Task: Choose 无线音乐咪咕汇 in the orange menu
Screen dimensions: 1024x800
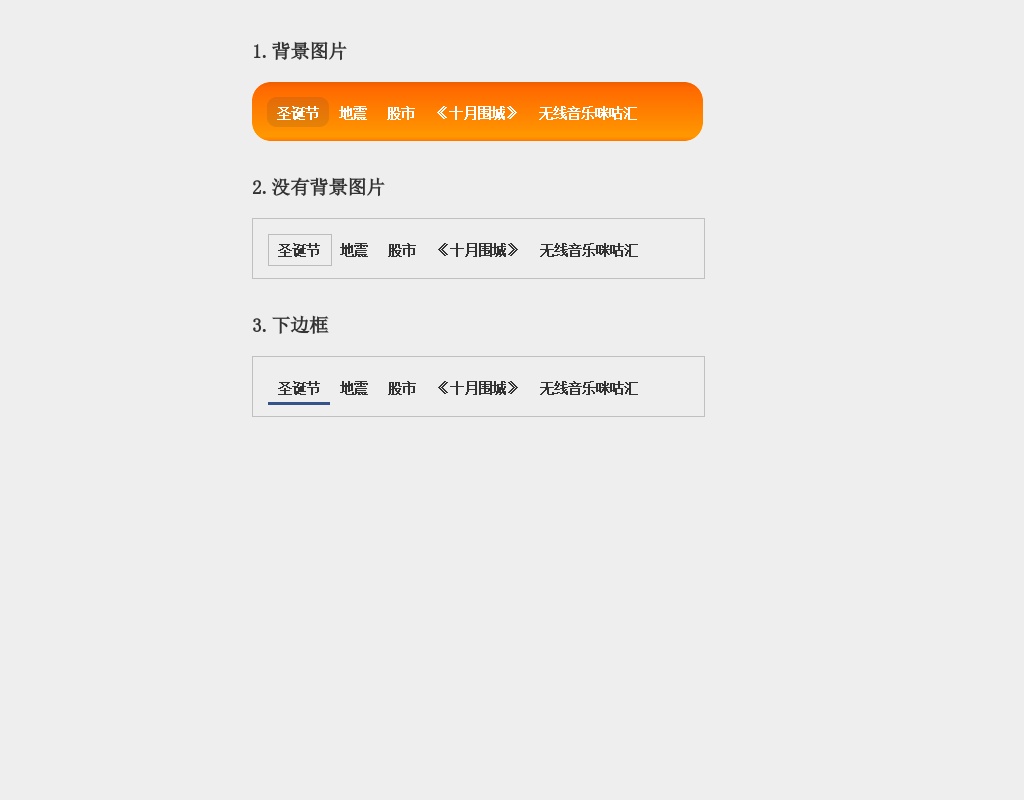Action: (588, 113)
